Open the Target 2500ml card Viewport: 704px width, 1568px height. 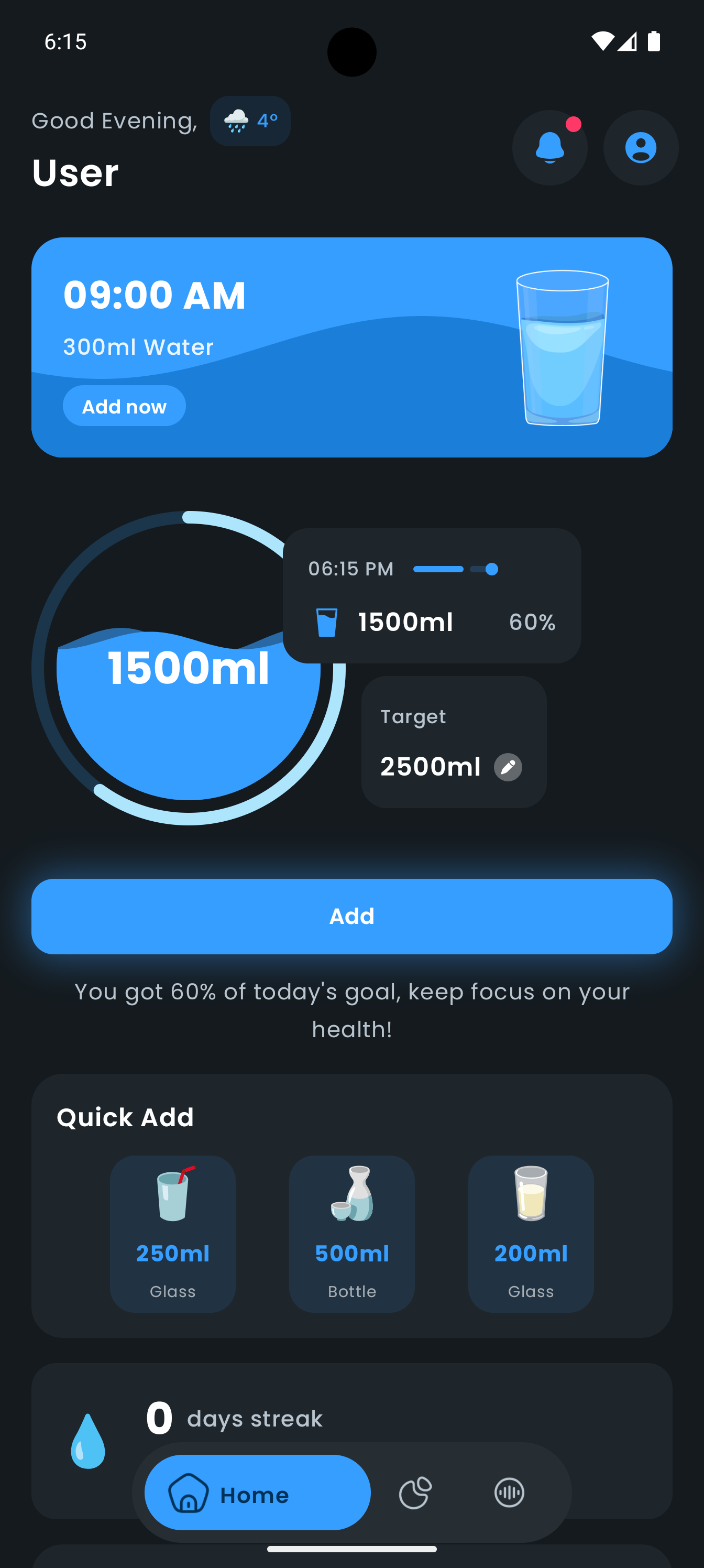(454, 742)
